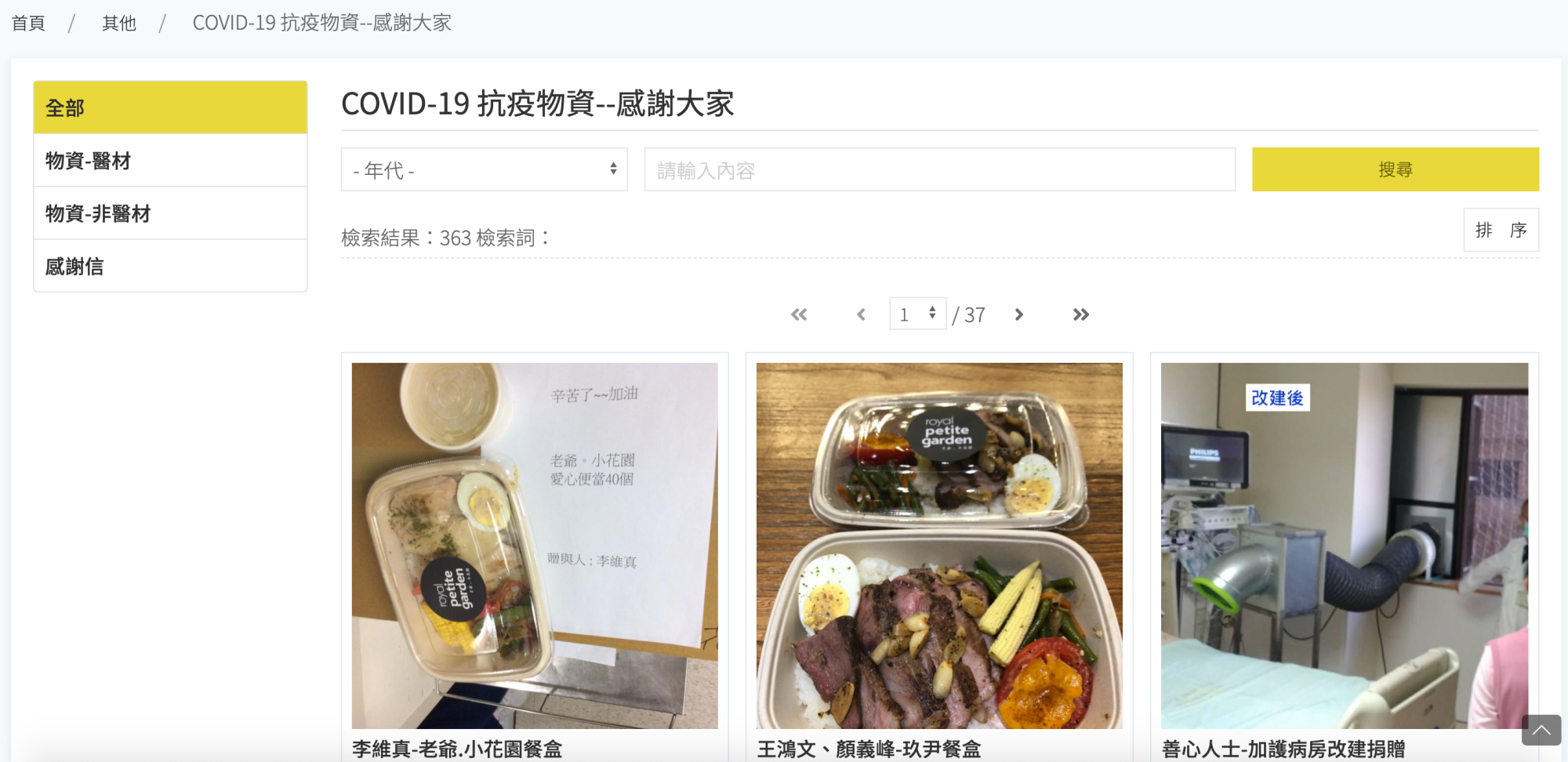Image resolution: width=1568 pixels, height=762 pixels.
Task: Tap the back-to-top arrow button
Action: pyautogui.click(x=1541, y=730)
